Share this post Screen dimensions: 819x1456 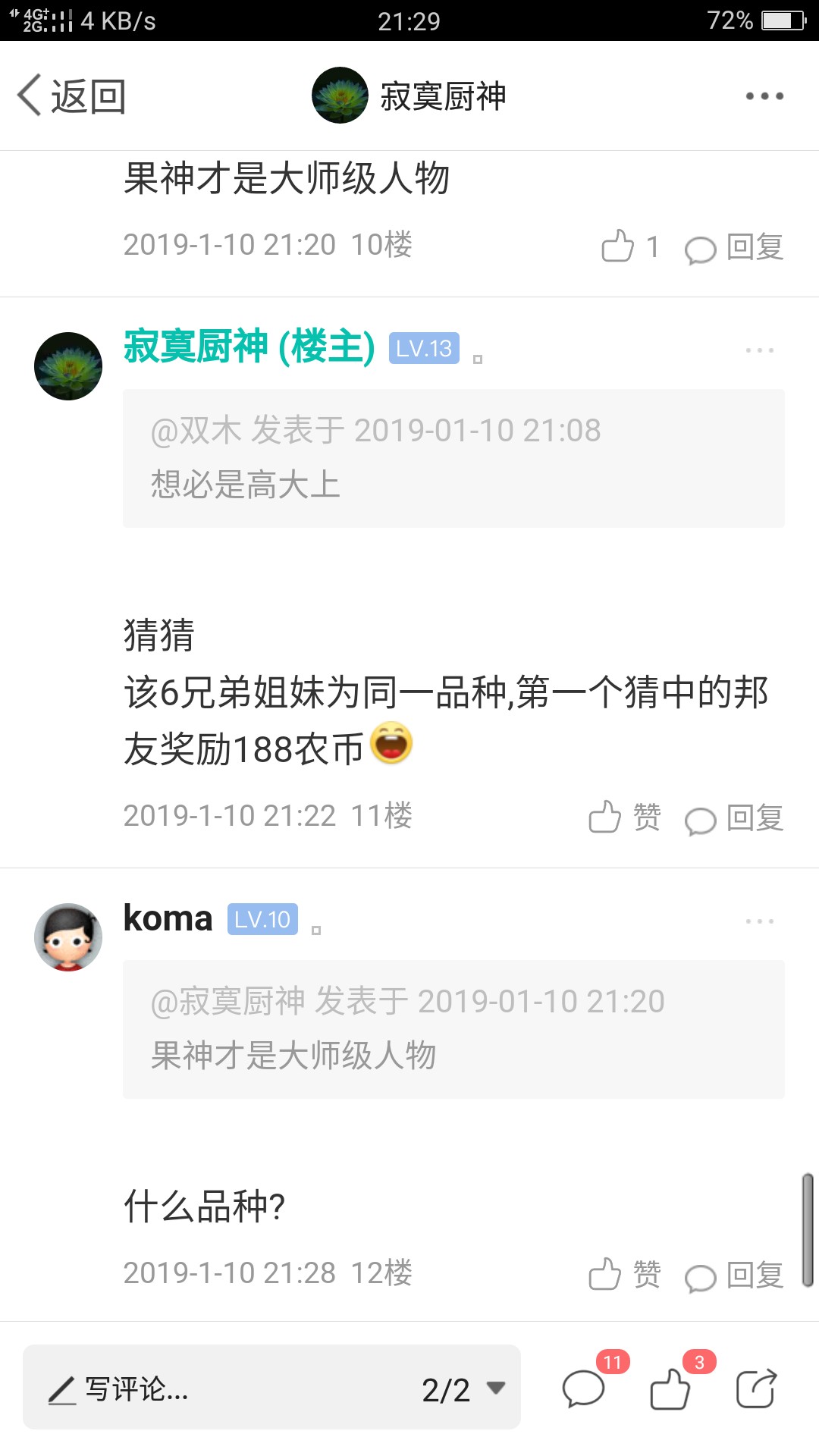pyautogui.click(x=757, y=1389)
